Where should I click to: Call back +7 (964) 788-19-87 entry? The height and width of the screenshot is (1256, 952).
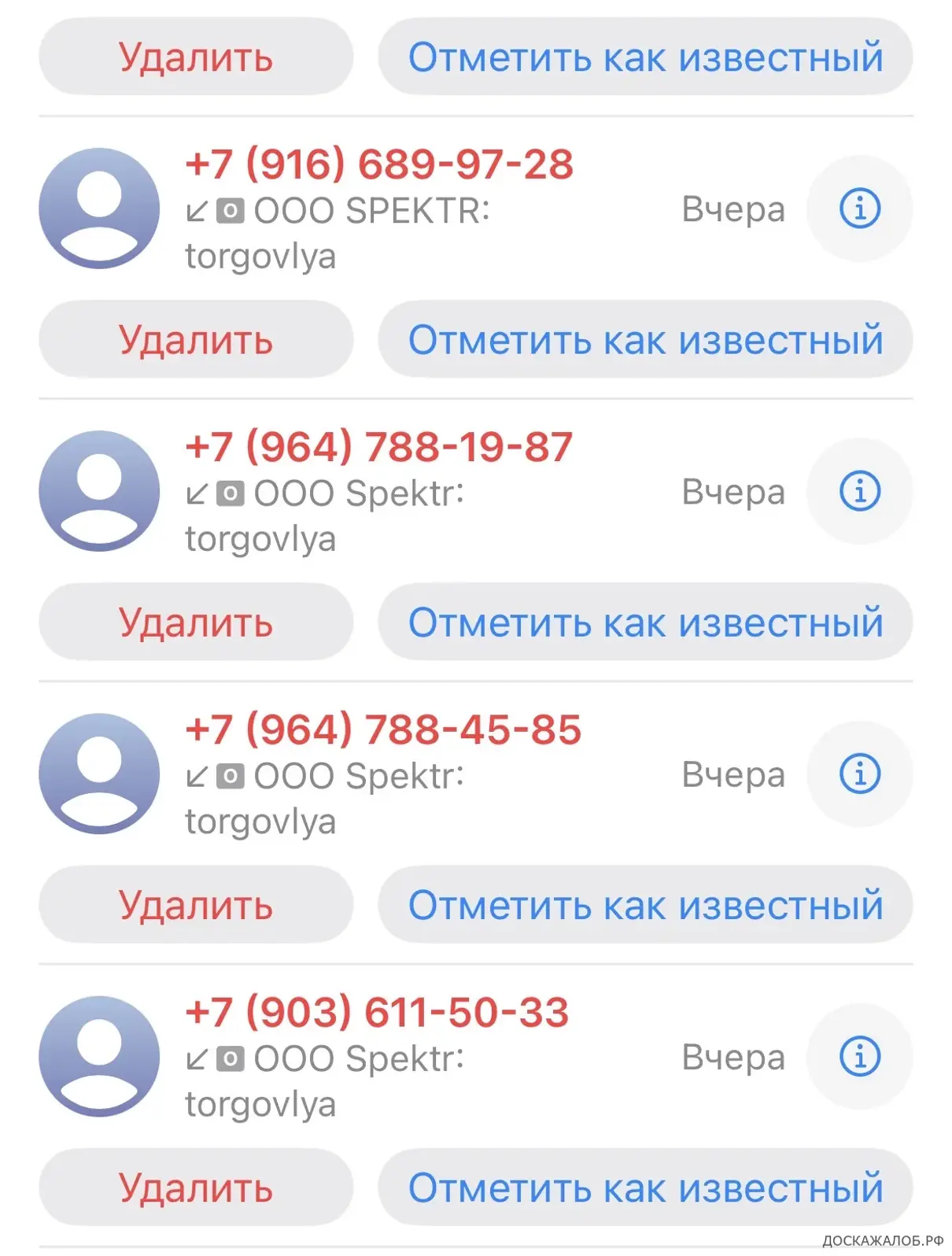pos(379,448)
